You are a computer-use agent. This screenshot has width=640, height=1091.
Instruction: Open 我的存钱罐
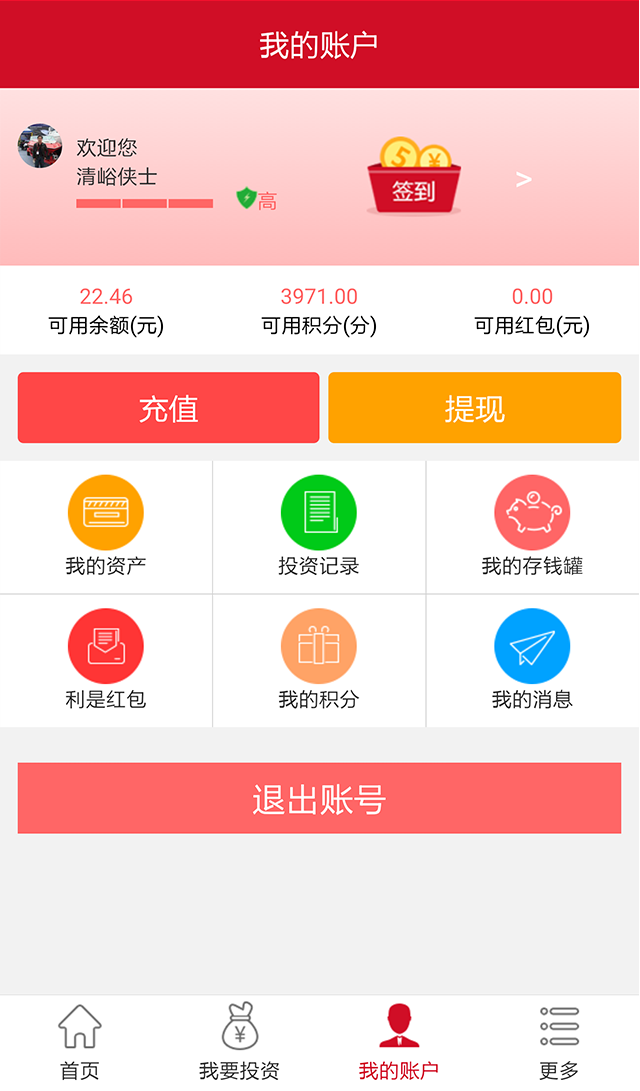(x=532, y=527)
